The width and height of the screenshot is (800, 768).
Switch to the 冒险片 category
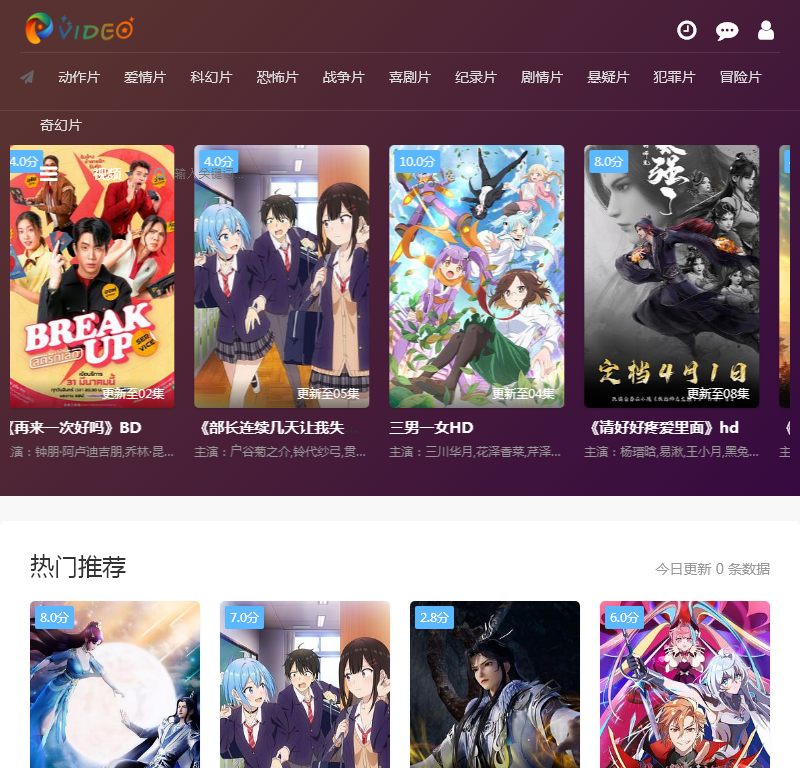[740, 77]
